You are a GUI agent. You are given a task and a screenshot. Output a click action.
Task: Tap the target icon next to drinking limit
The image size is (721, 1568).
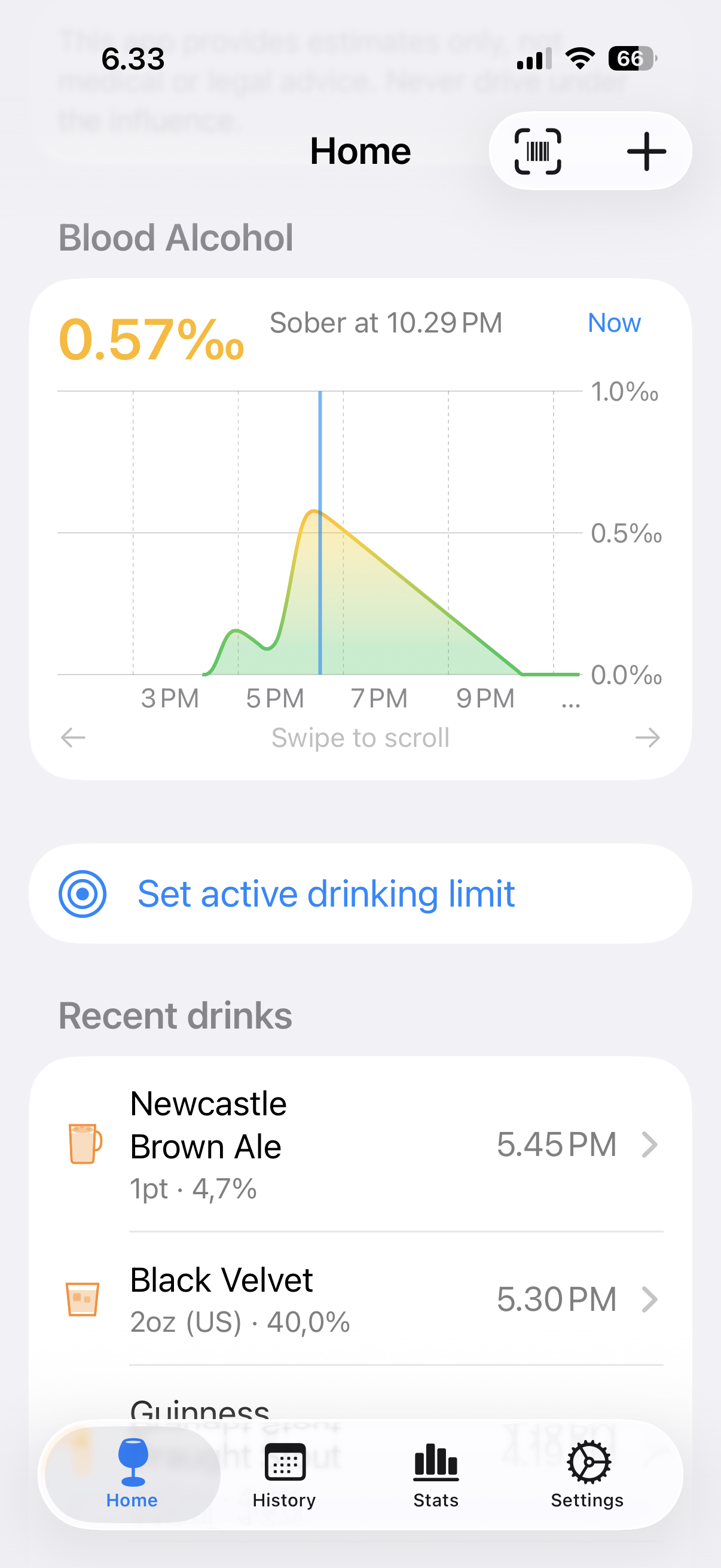coord(83,893)
